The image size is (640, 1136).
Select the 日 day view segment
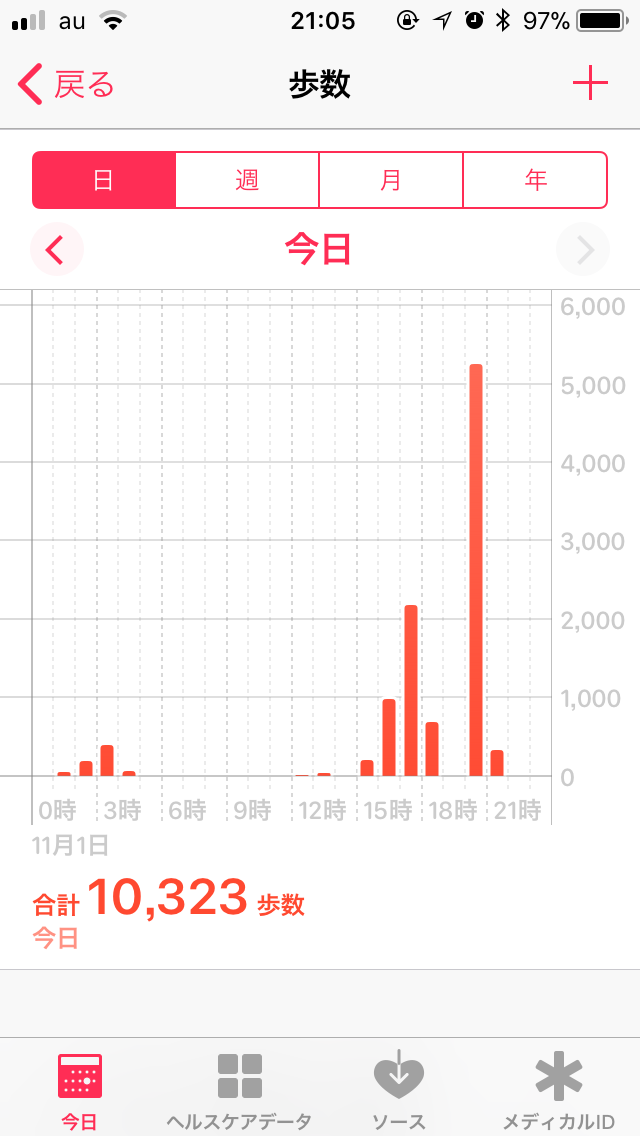pos(104,180)
